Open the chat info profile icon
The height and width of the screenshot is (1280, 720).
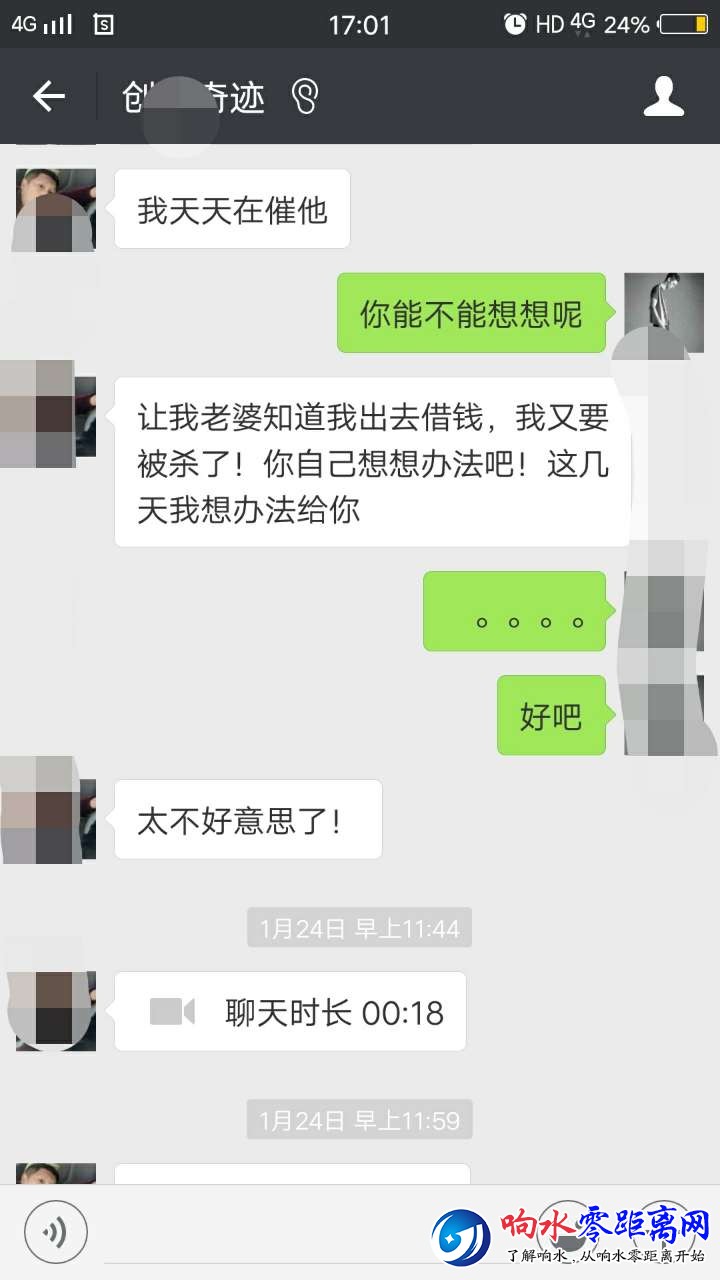pos(663,97)
